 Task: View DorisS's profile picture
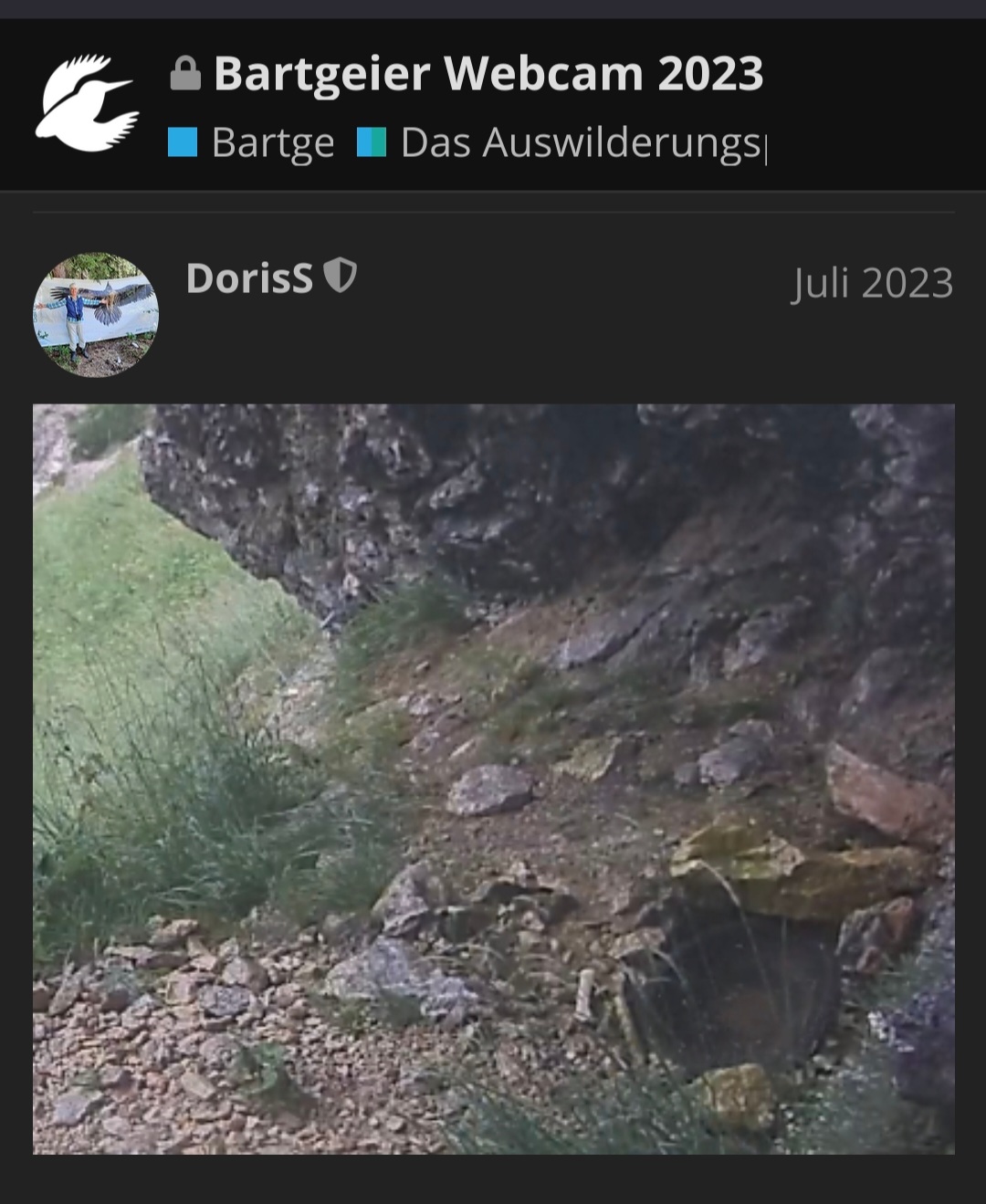click(x=96, y=315)
